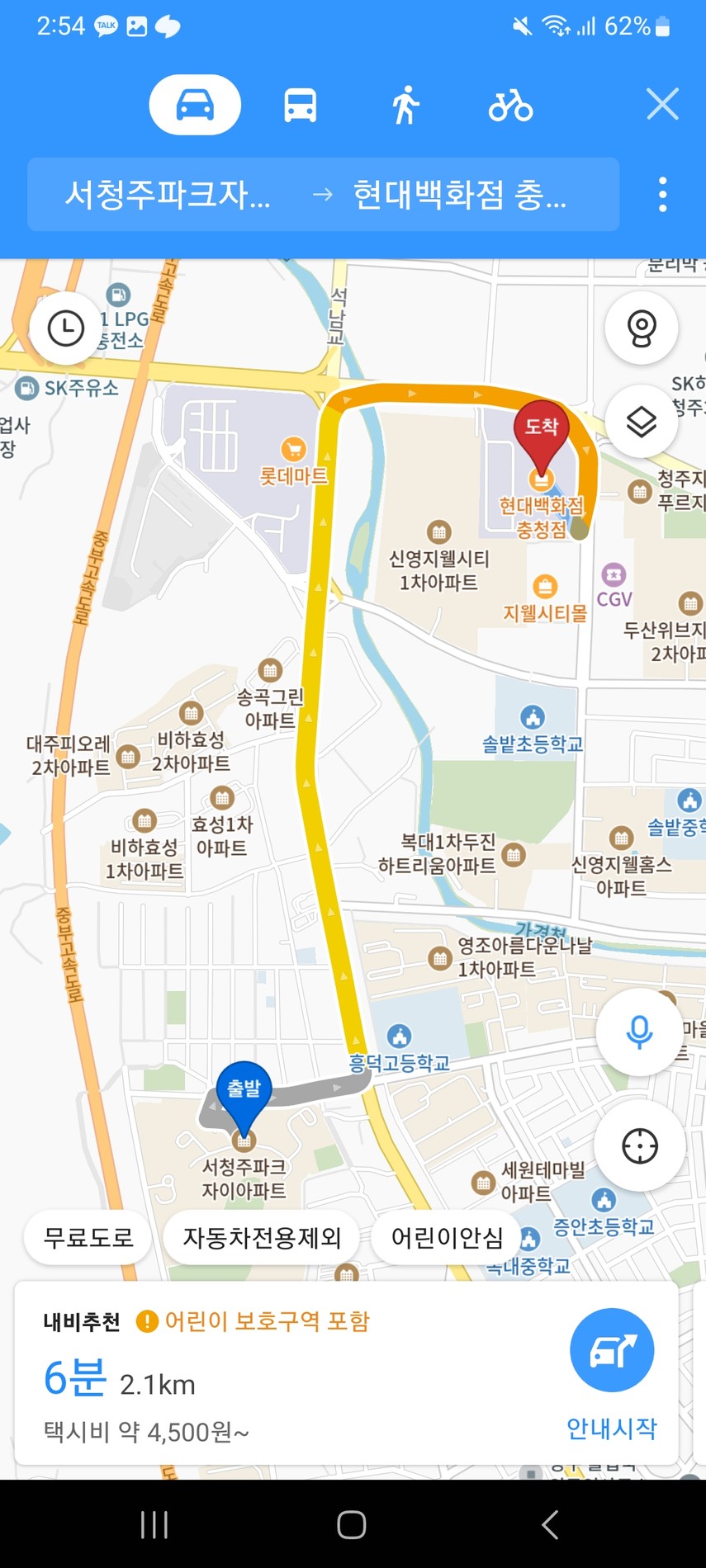This screenshot has width=706, height=1568.
Task: Center map on my current location
Action: tap(640, 1146)
